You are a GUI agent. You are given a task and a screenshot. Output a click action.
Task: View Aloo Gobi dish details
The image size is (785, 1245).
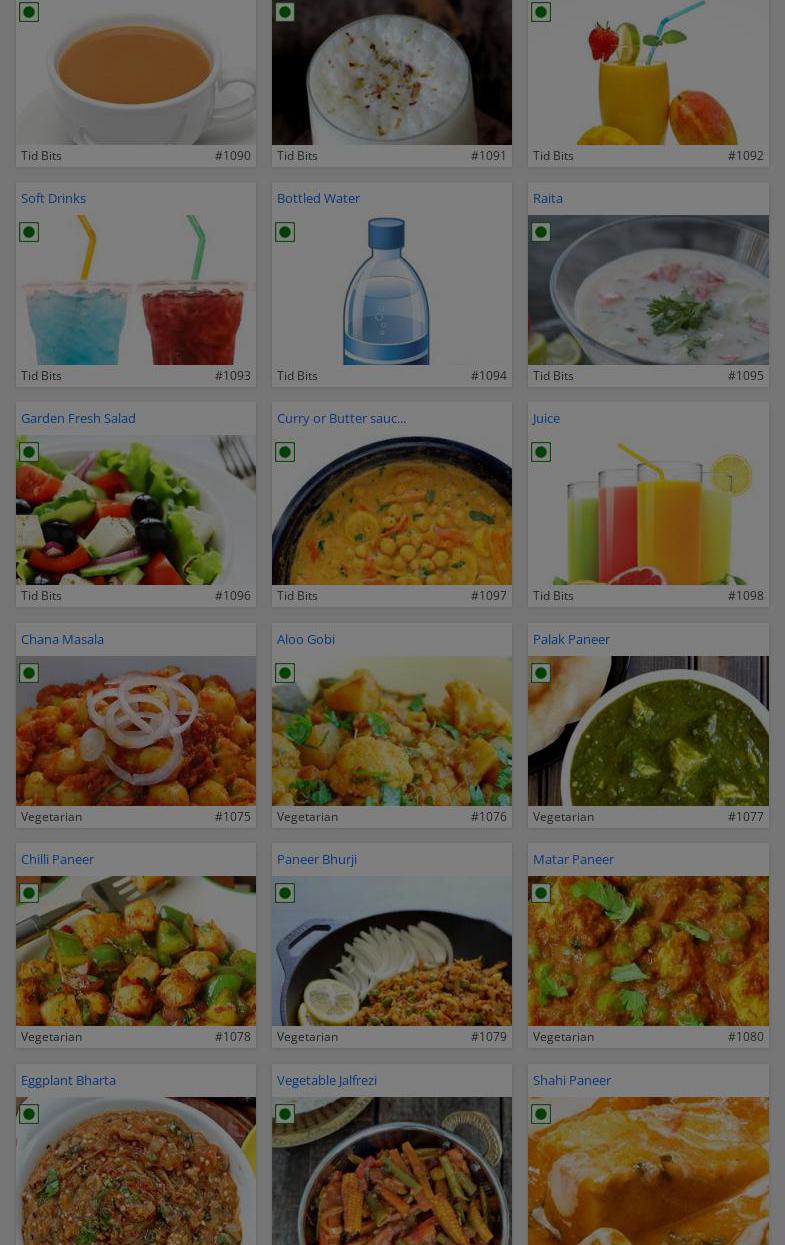(391, 730)
